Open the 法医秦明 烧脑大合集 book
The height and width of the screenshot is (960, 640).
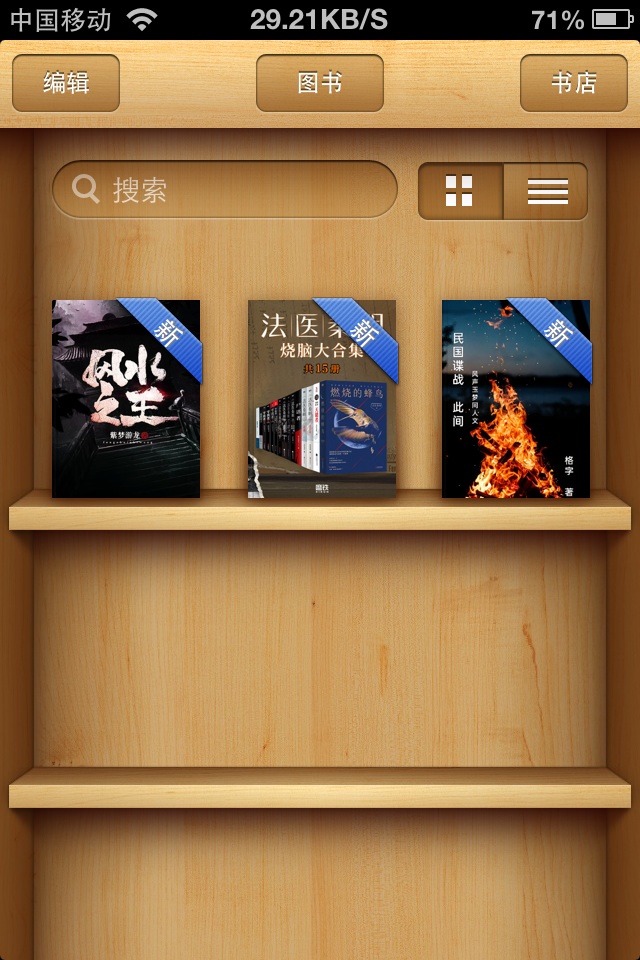coord(322,398)
